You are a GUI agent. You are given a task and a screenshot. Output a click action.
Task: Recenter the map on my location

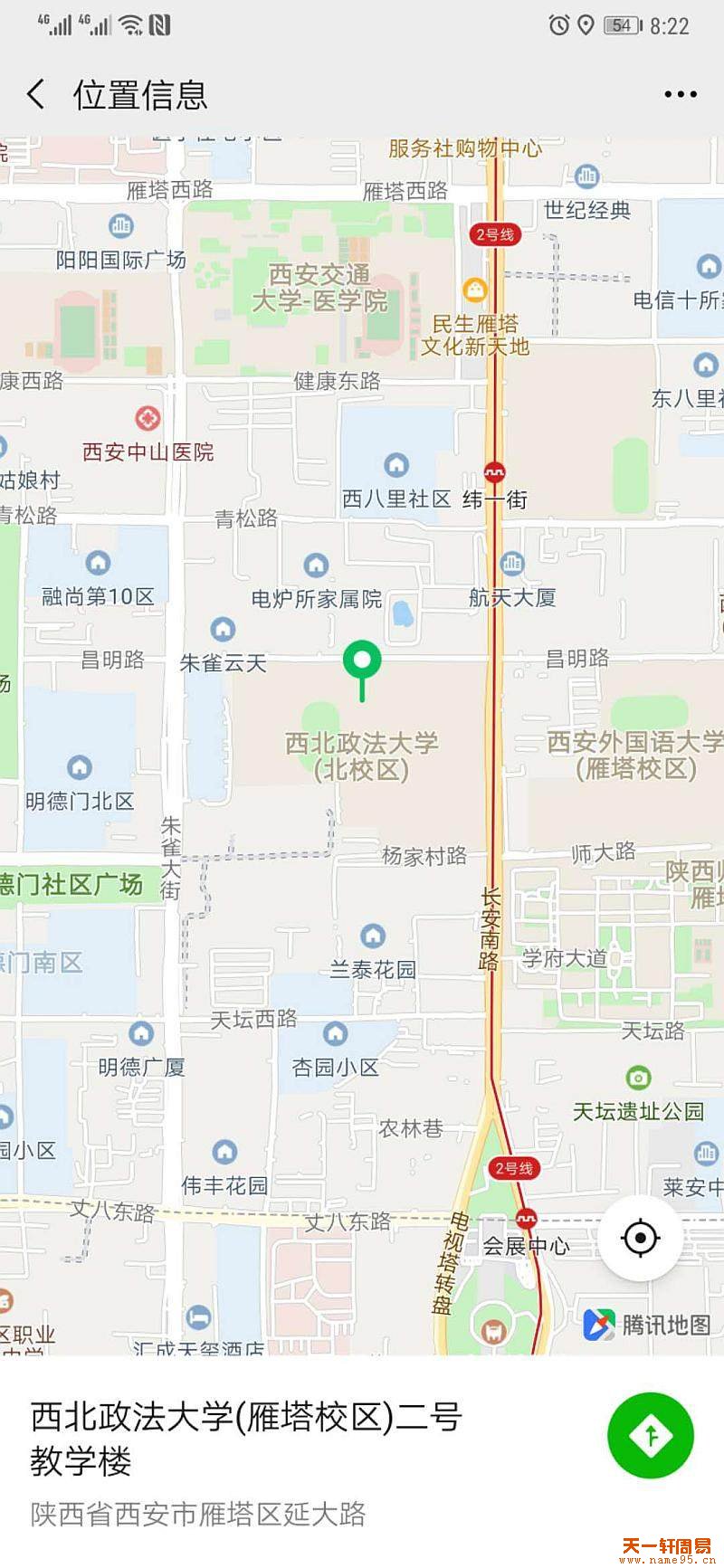click(641, 1237)
